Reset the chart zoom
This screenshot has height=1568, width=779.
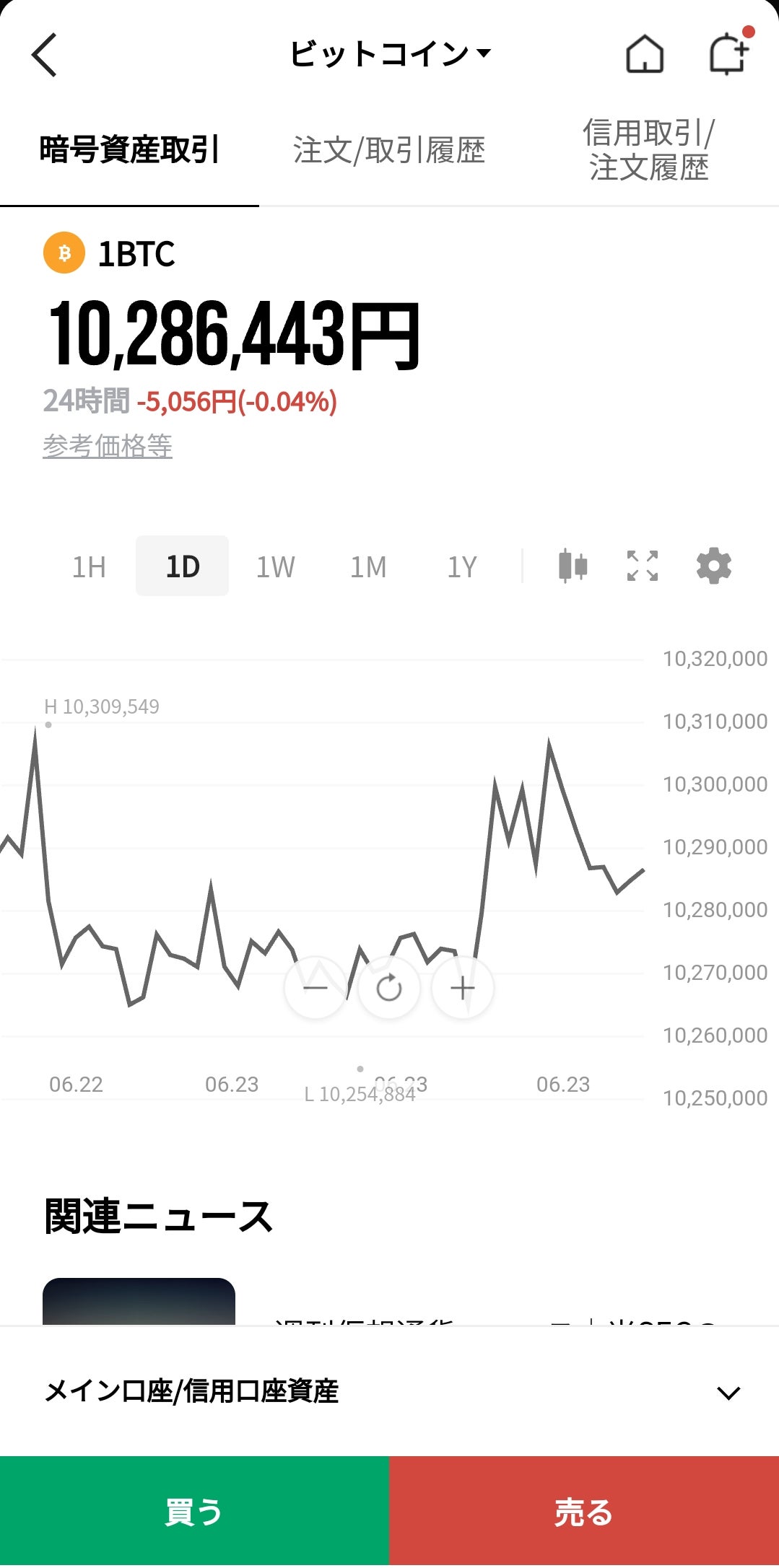click(389, 988)
